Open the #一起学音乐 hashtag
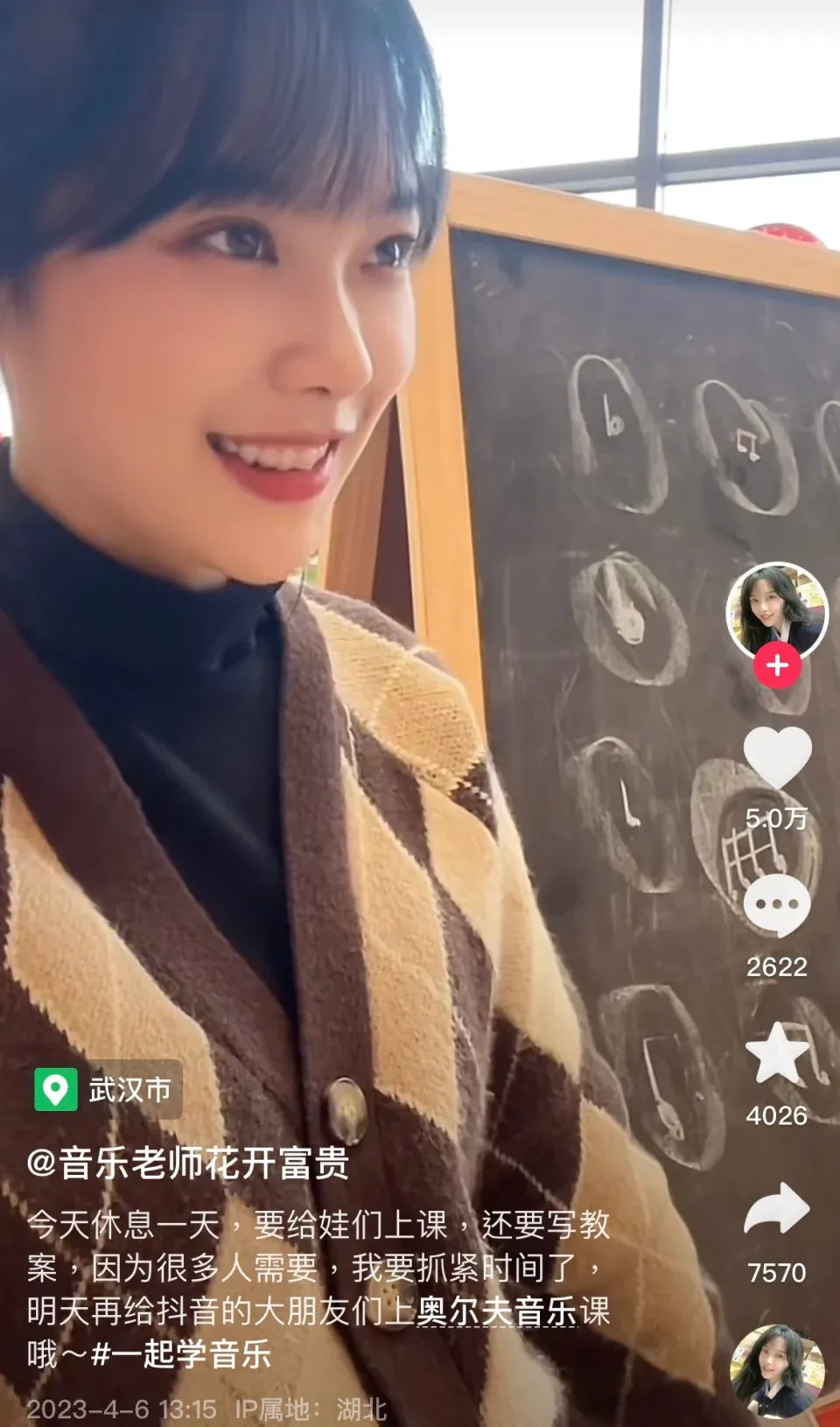Viewport: 840px width, 1427px height. [181, 1354]
